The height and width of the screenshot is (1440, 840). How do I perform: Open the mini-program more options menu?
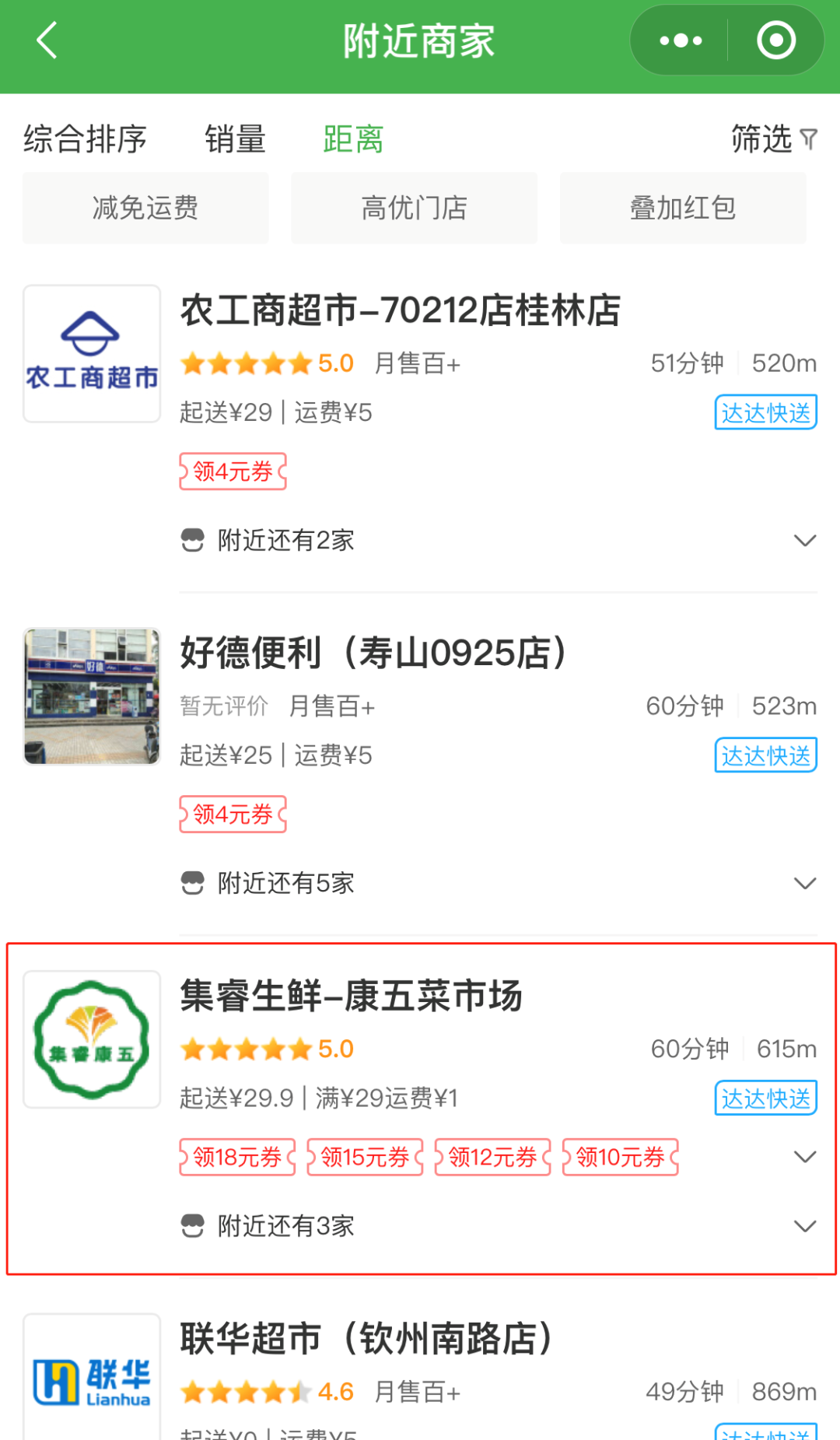[x=681, y=40]
